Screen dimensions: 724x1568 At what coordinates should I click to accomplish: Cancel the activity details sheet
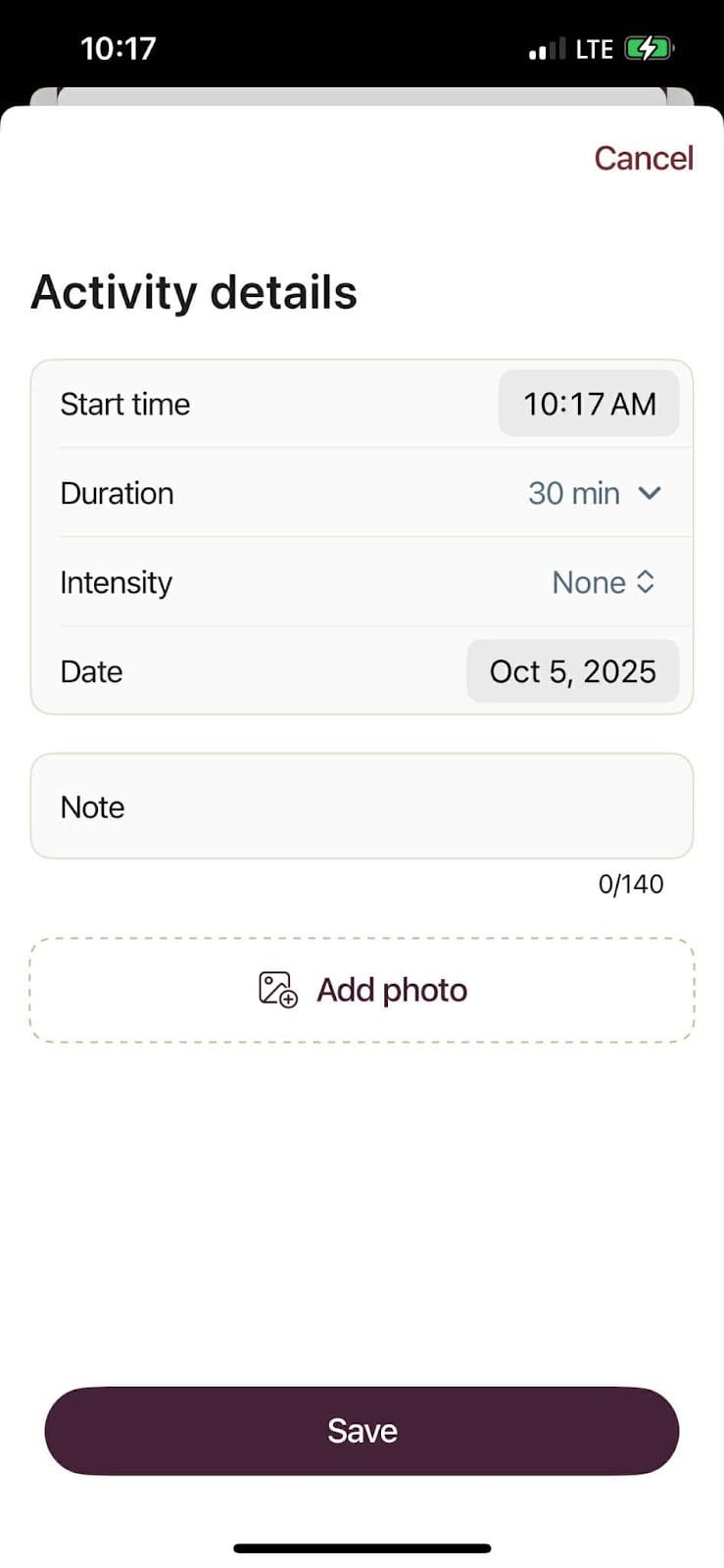click(643, 158)
